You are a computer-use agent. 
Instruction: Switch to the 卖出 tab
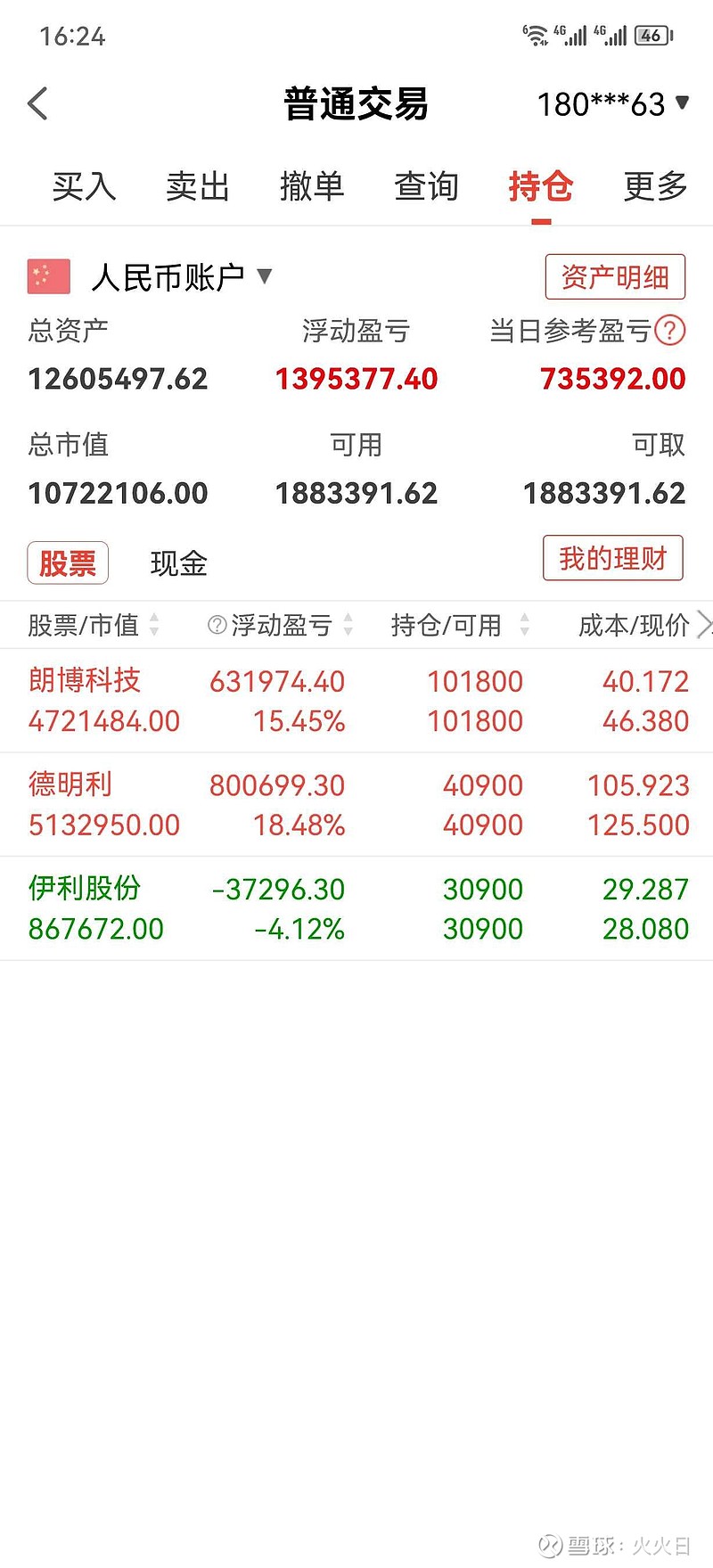coord(198,186)
